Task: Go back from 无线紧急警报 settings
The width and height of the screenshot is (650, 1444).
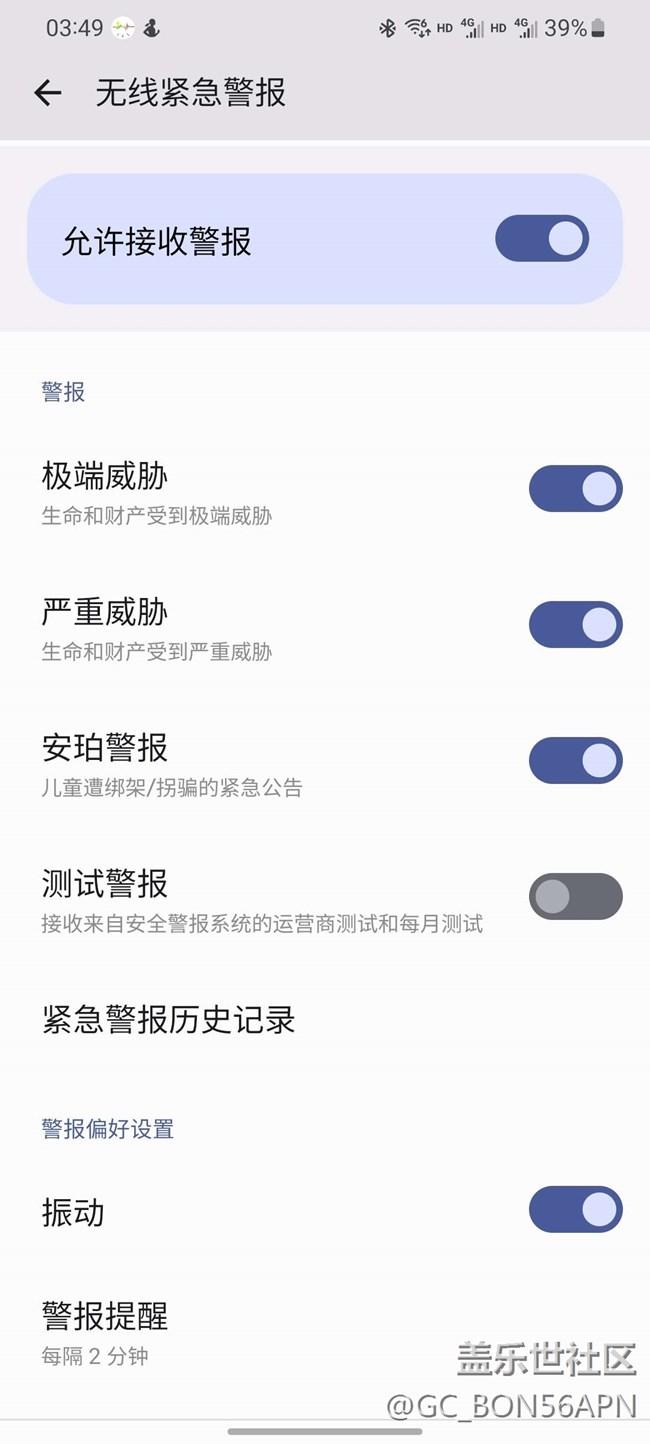Action: (48, 93)
